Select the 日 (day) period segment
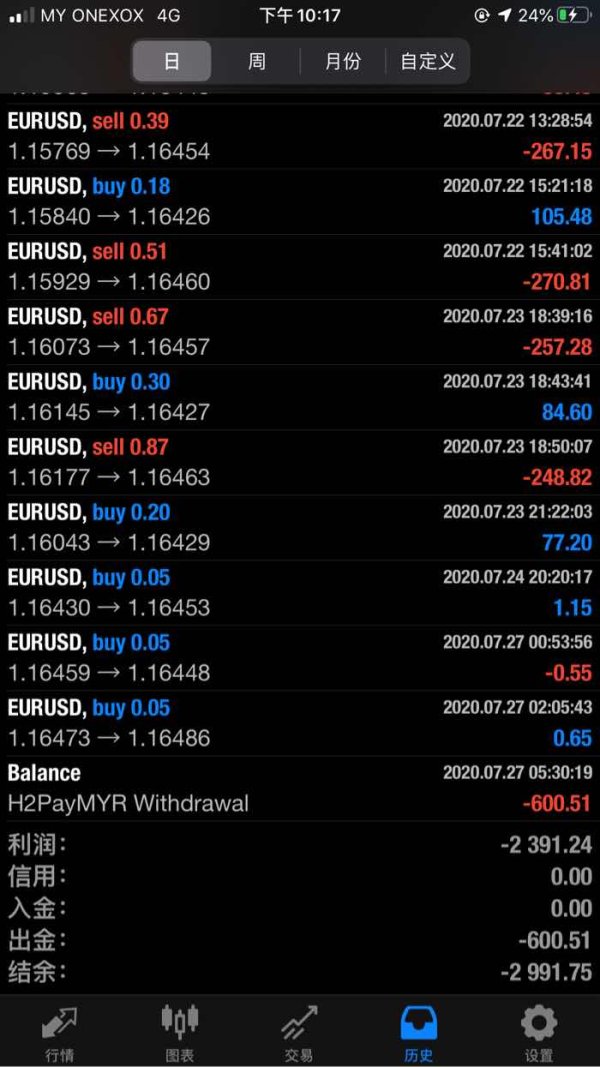 (172, 61)
